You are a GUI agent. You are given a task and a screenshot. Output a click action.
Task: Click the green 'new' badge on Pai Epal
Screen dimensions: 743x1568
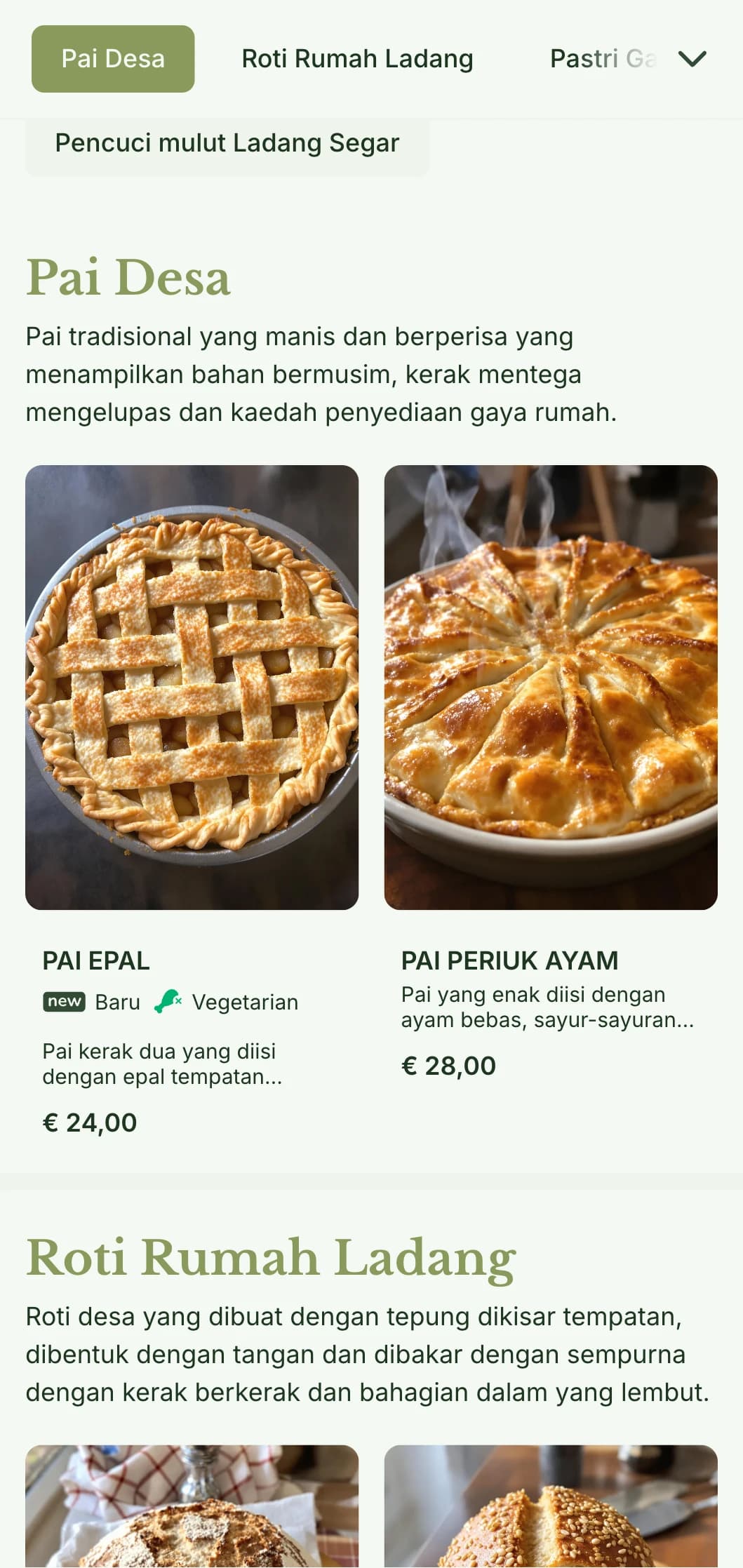(x=64, y=1002)
